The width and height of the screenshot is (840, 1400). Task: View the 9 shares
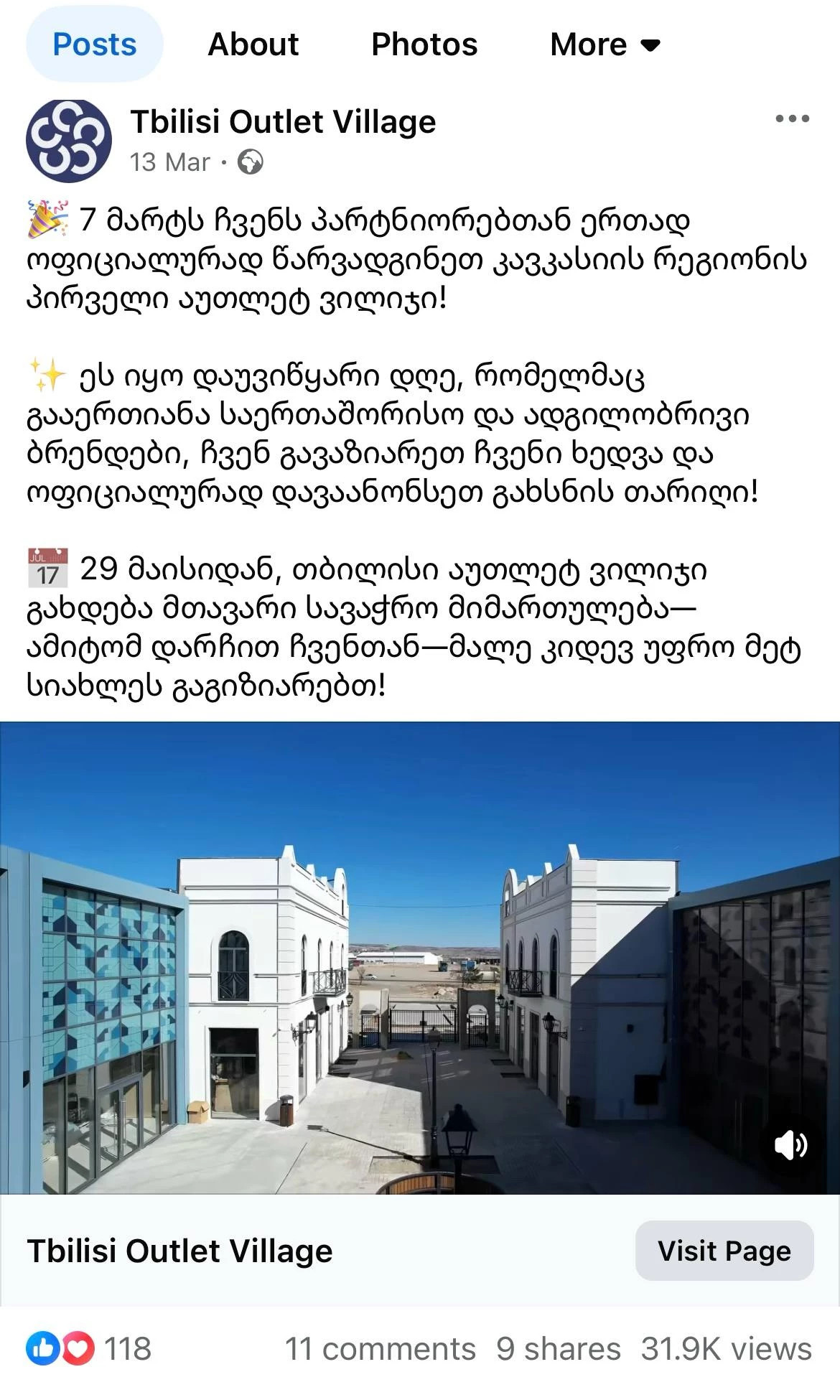coord(558,1349)
